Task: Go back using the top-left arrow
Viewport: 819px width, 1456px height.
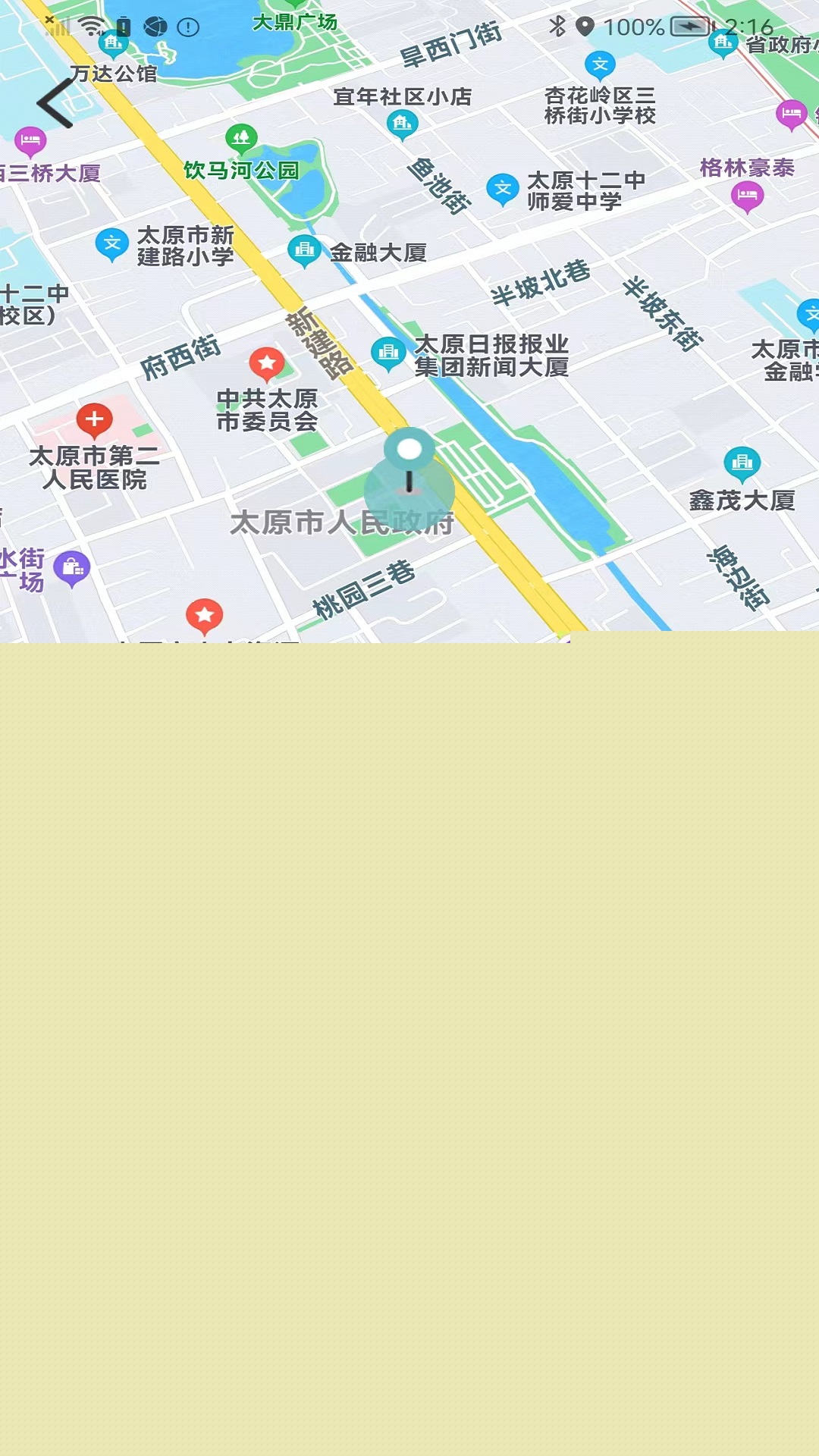Action: click(x=55, y=102)
